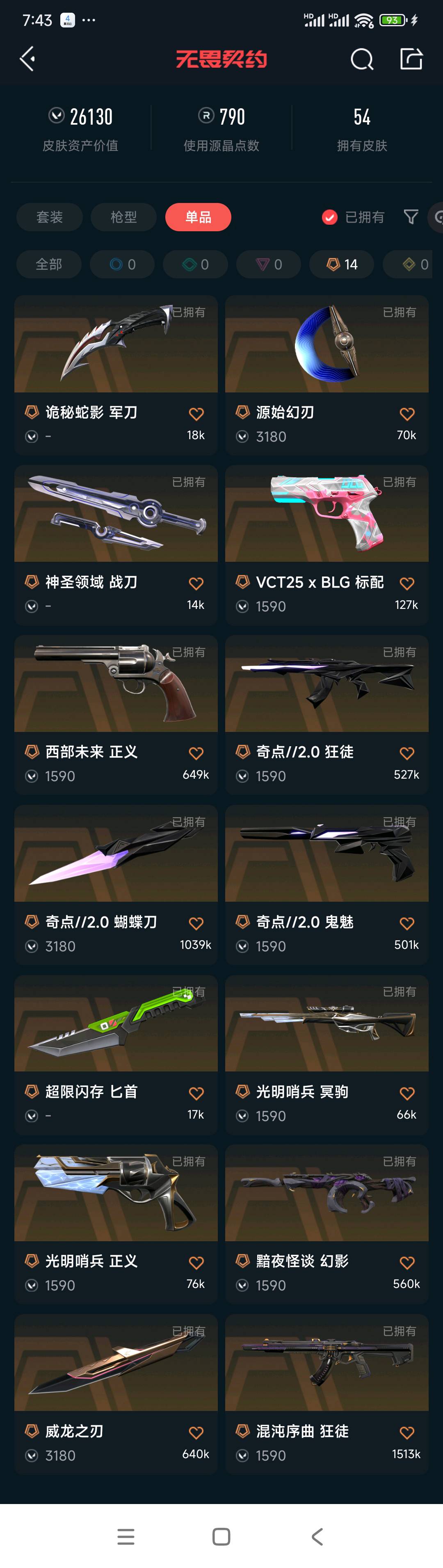Like the 西部未来 正义 skin

tap(196, 753)
